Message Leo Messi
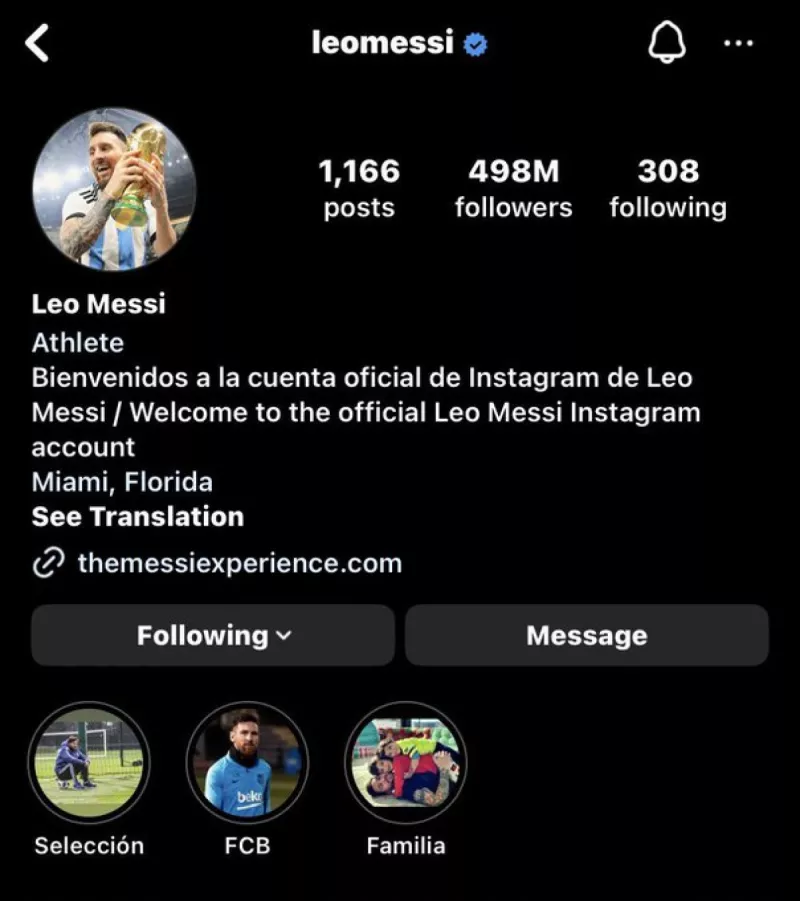The width and height of the screenshot is (800, 901). pyautogui.click(x=586, y=635)
